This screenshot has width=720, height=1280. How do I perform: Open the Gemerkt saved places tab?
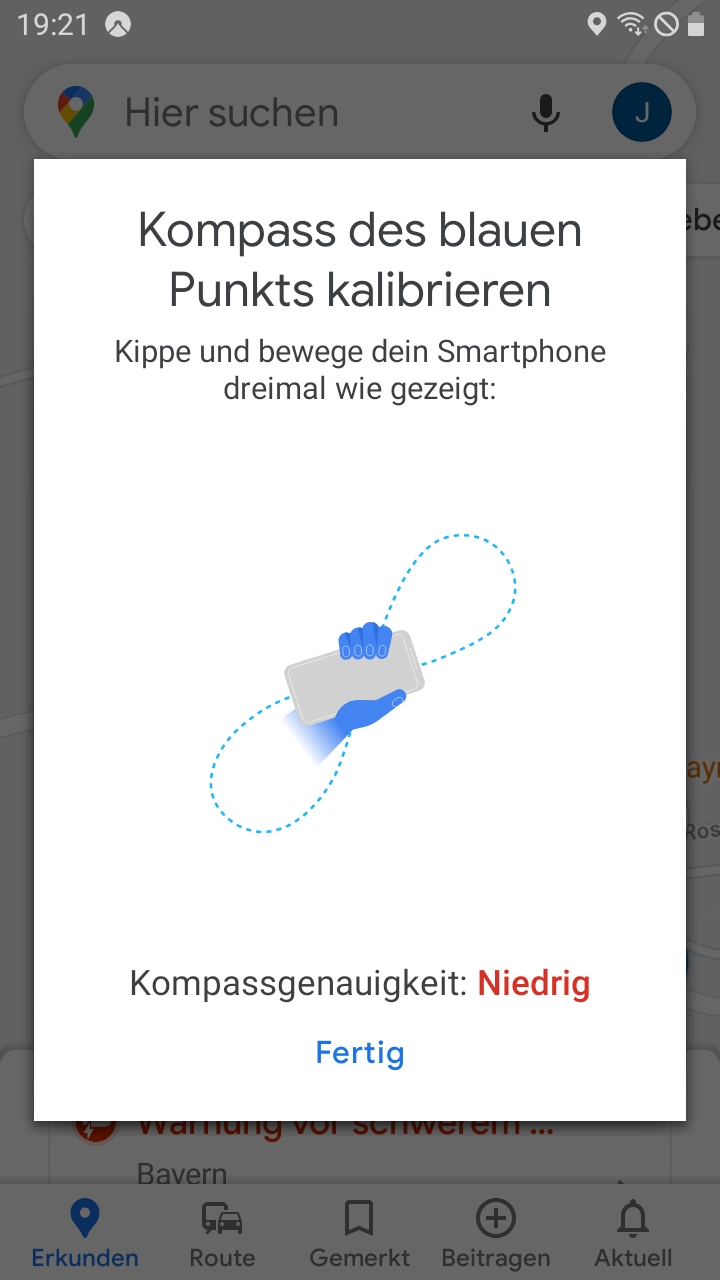click(359, 1234)
